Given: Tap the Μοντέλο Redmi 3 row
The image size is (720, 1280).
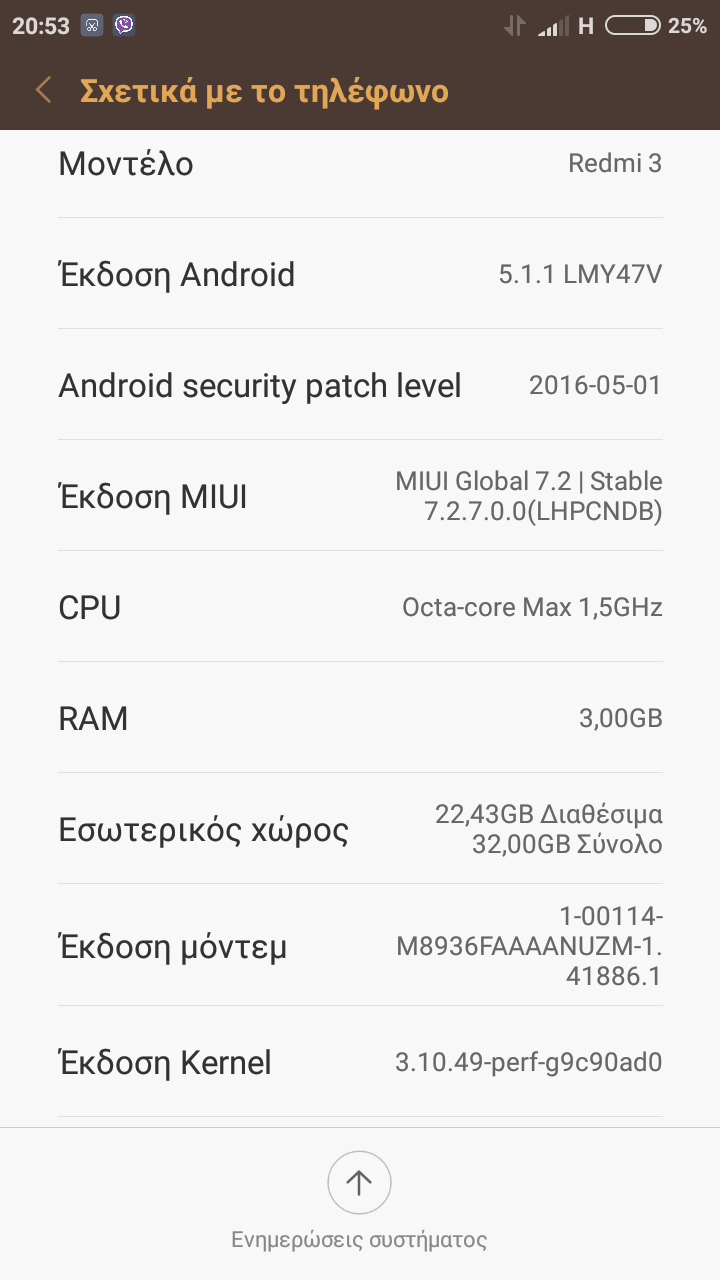Looking at the screenshot, I should click(360, 165).
